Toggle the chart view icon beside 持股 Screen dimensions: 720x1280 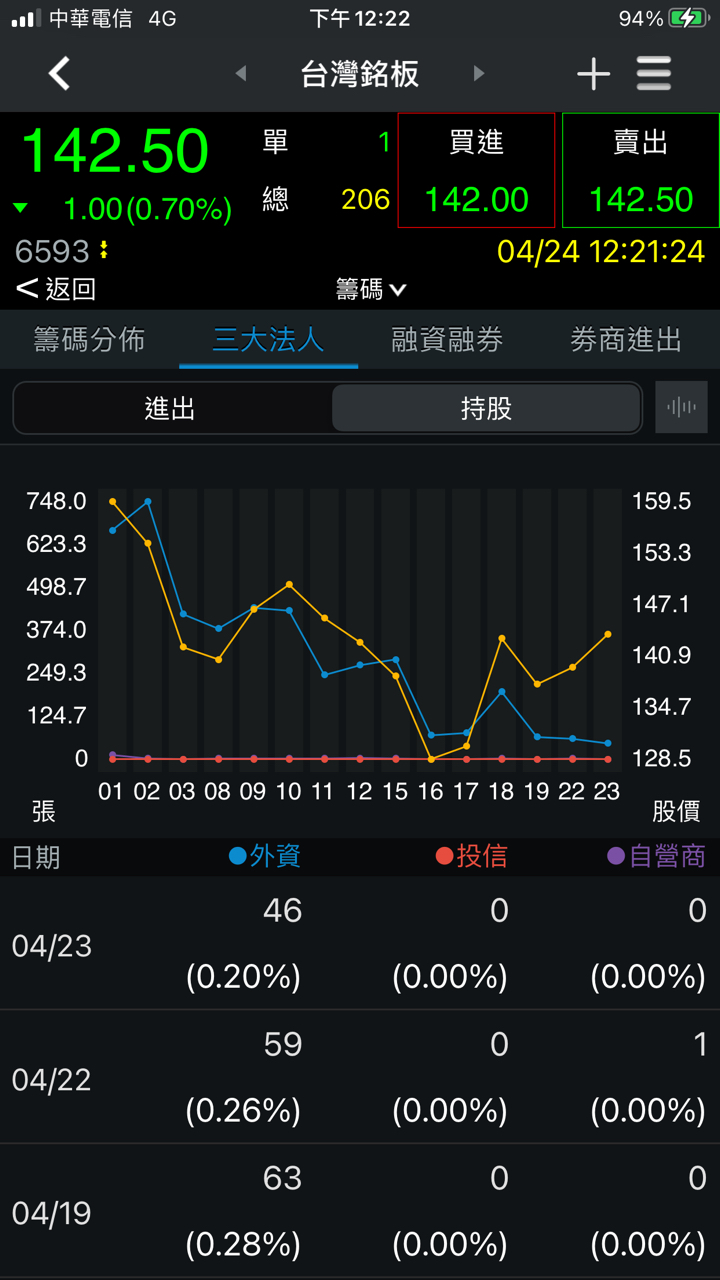coord(681,407)
